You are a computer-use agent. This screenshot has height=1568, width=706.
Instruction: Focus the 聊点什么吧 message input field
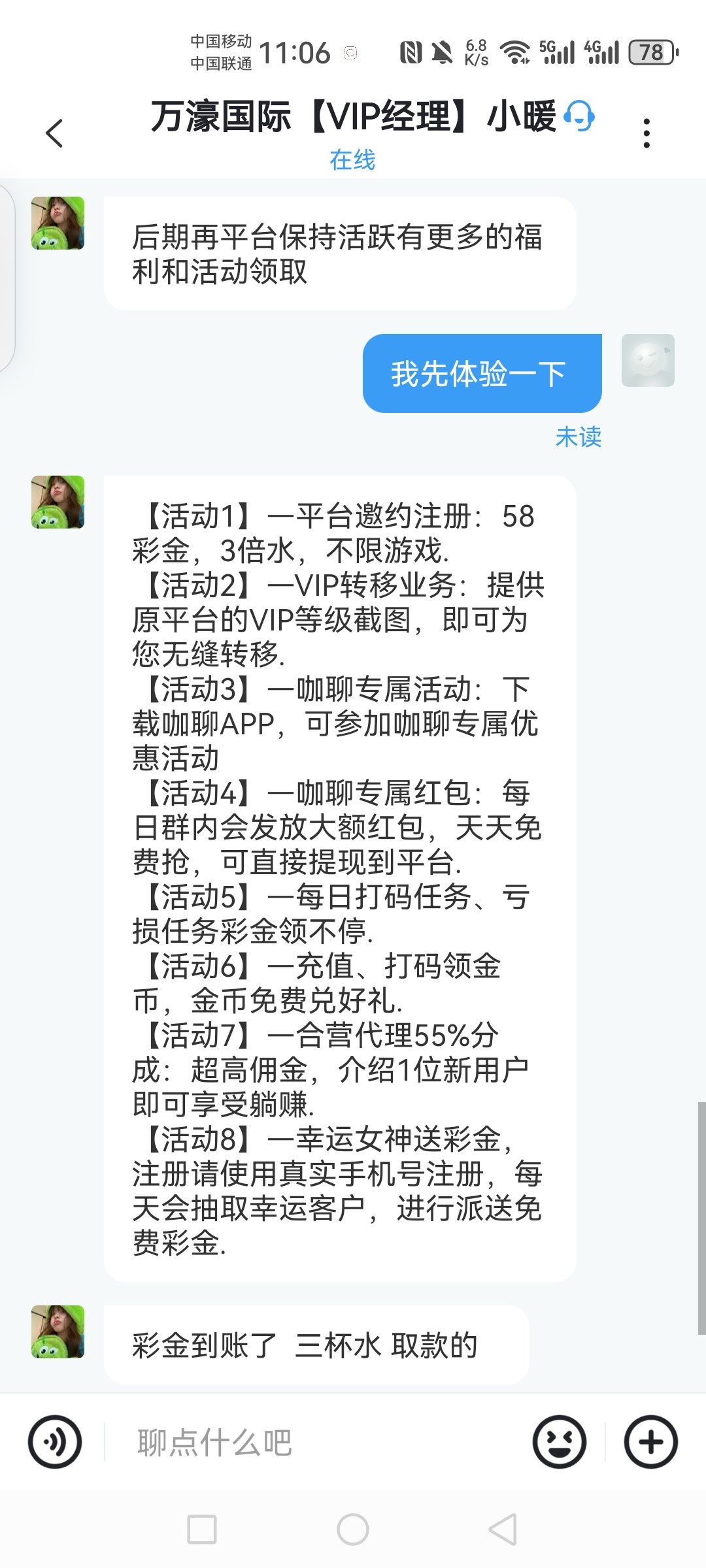pos(314,1442)
